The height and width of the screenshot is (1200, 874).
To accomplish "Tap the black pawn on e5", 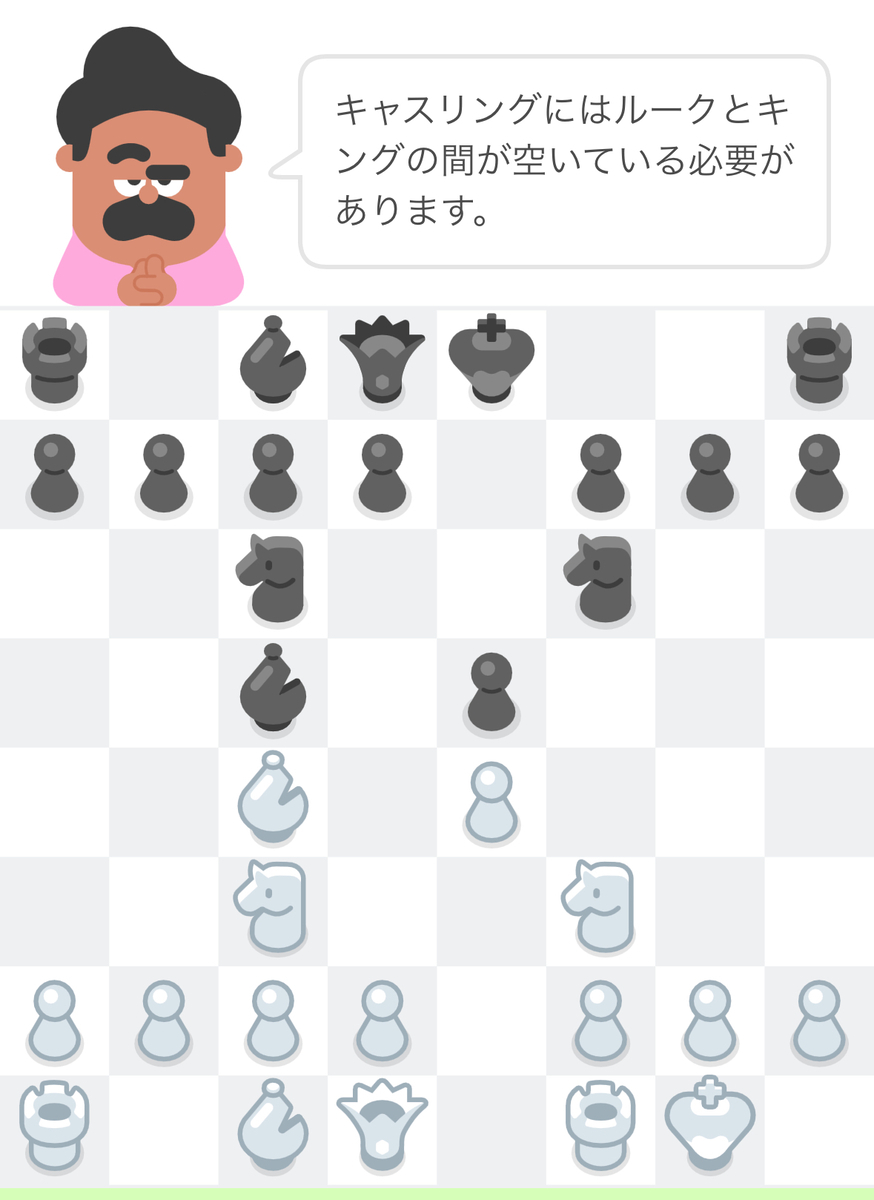I will pos(491,690).
